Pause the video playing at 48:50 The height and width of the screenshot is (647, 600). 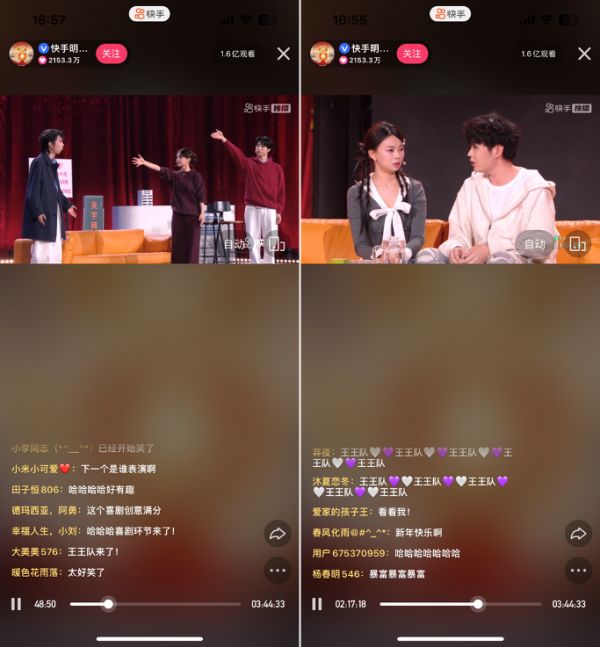click(x=16, y=604)
